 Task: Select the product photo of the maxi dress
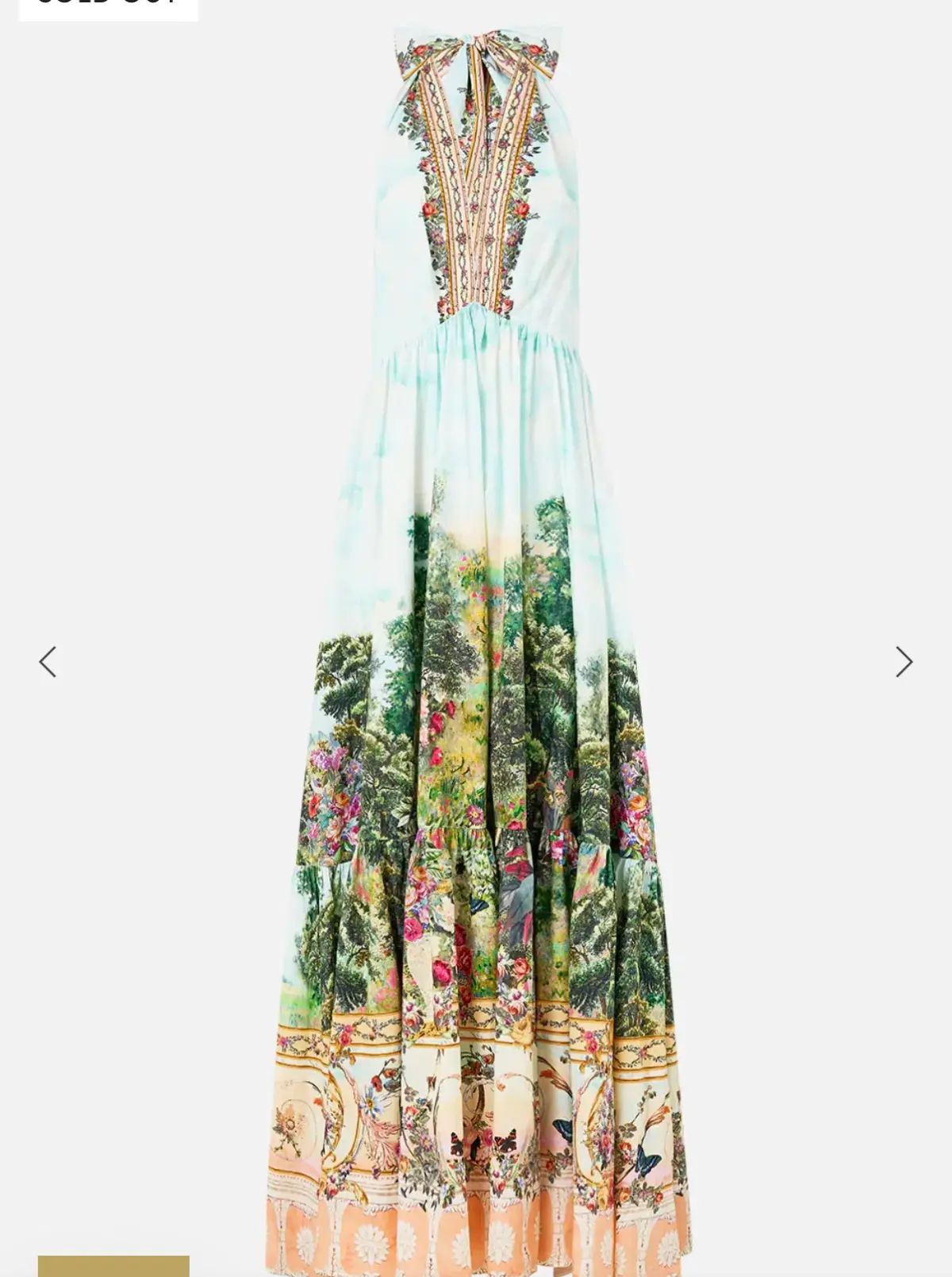(x=476, y=635)
